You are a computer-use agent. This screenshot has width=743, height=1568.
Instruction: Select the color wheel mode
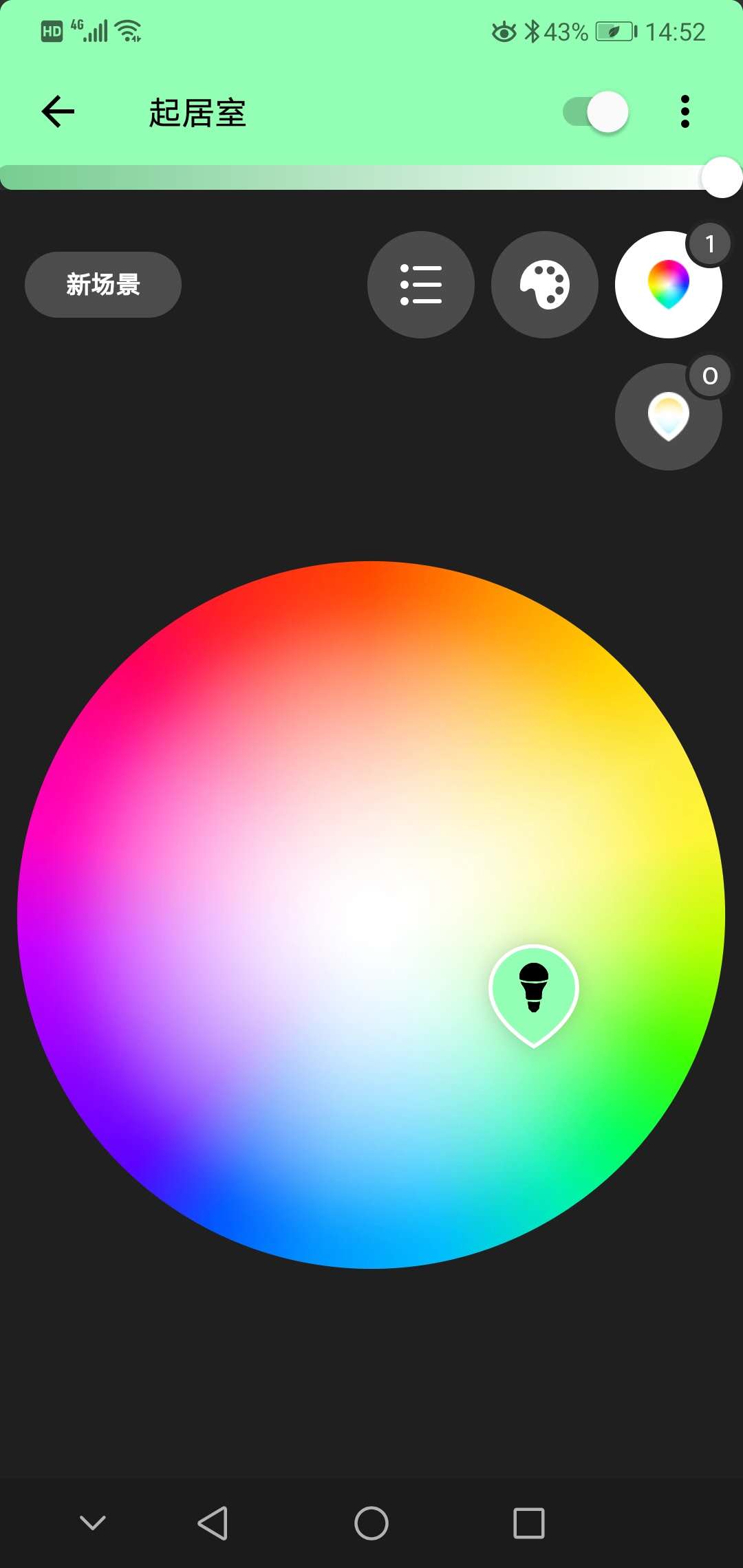coord(668,285)
